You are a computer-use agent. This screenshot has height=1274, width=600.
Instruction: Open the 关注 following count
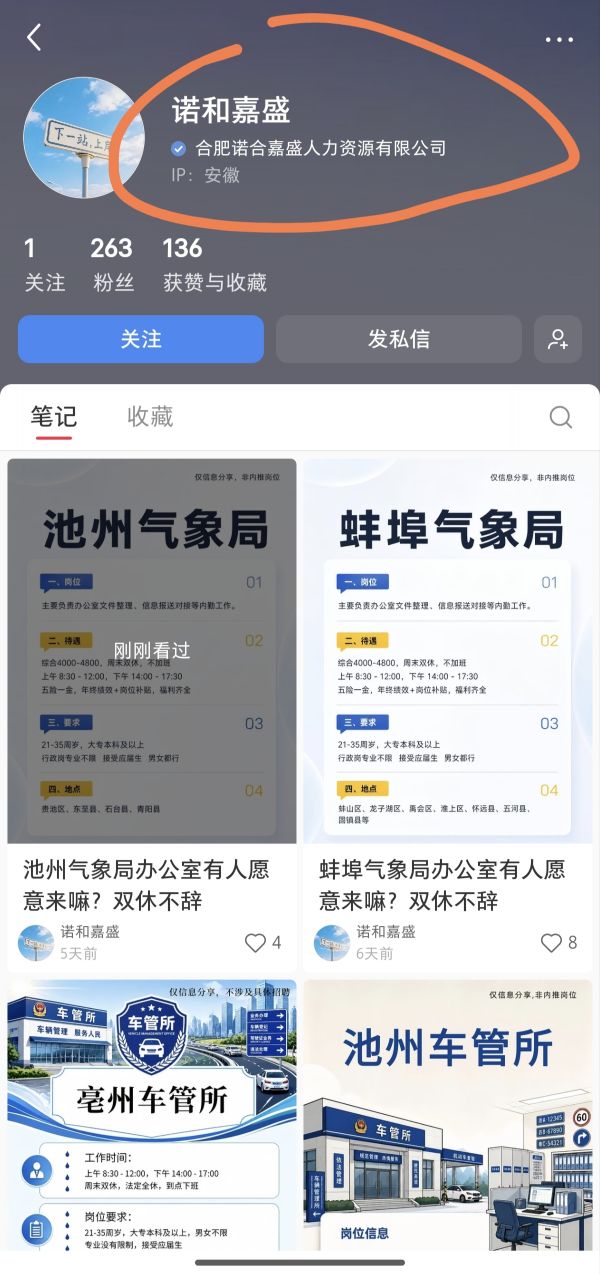tap(44, 265)
